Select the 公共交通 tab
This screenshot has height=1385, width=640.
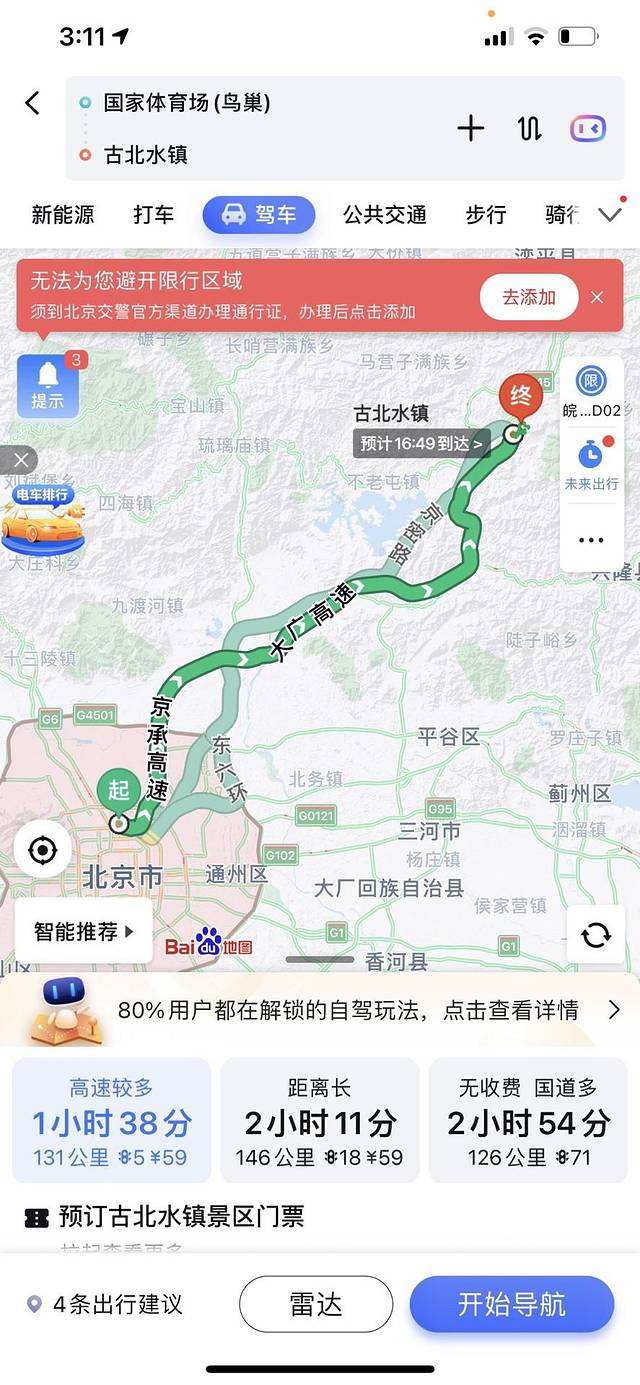coord(385,214)
